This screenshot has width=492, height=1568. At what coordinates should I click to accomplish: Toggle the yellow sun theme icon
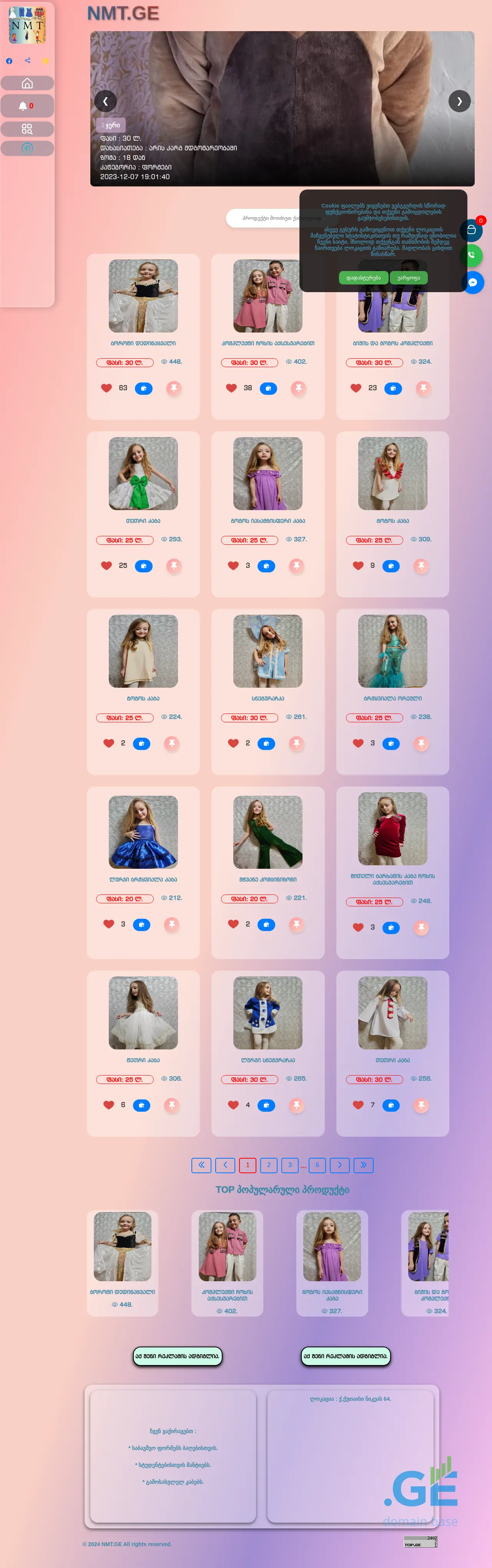coord(46,61)
